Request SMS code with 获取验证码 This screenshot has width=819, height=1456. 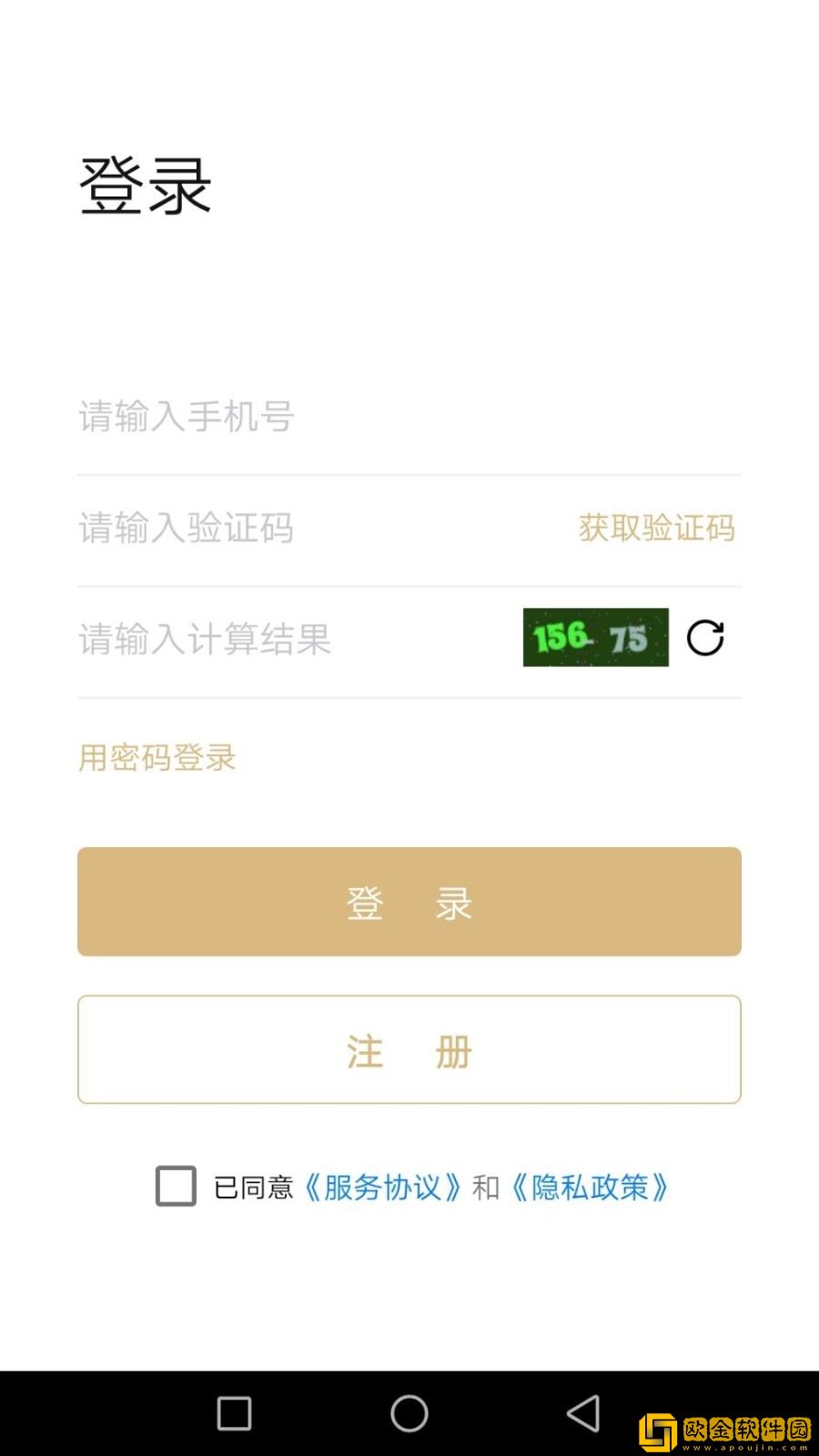(655, 528)
